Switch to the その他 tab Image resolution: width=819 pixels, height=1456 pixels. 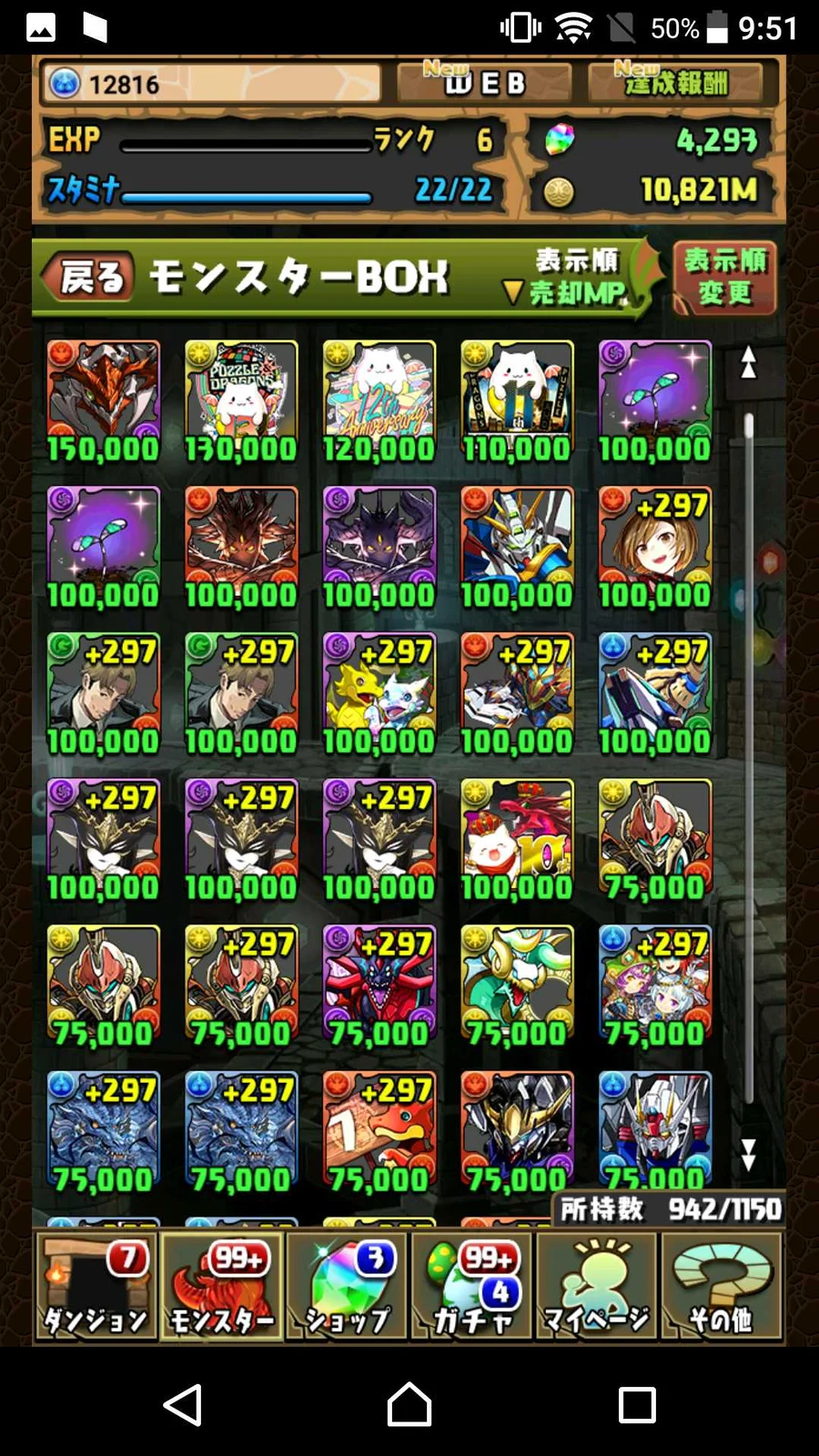(x=722, y=1287)
